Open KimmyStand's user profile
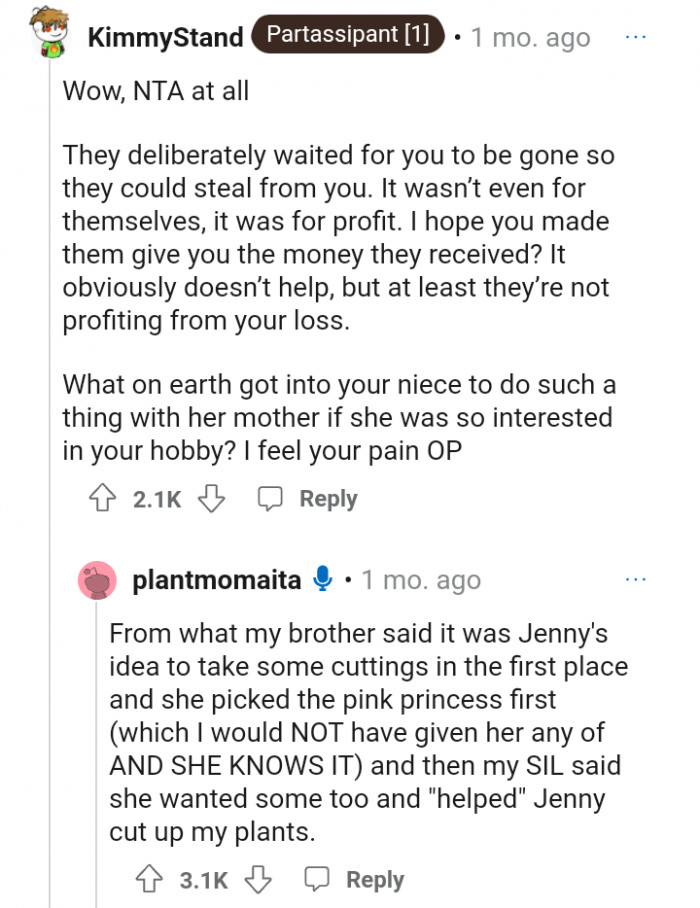This screenshot has height=908, width=700. pyautogui.click(x=165, y=38)
